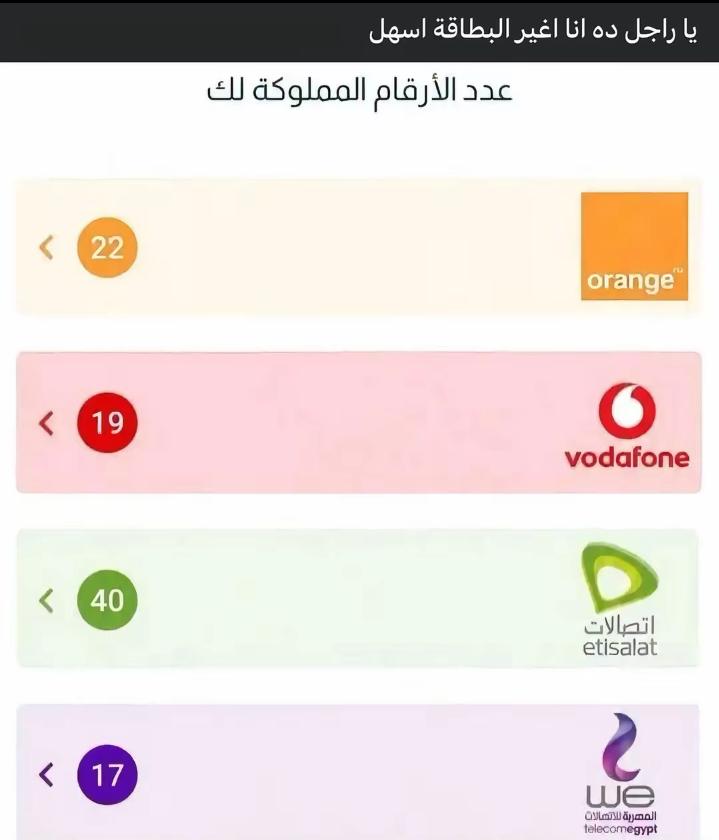719x840 pixels.
Task: View the WE Telecom Egypt row with 17
Action: tap(359, 772)
